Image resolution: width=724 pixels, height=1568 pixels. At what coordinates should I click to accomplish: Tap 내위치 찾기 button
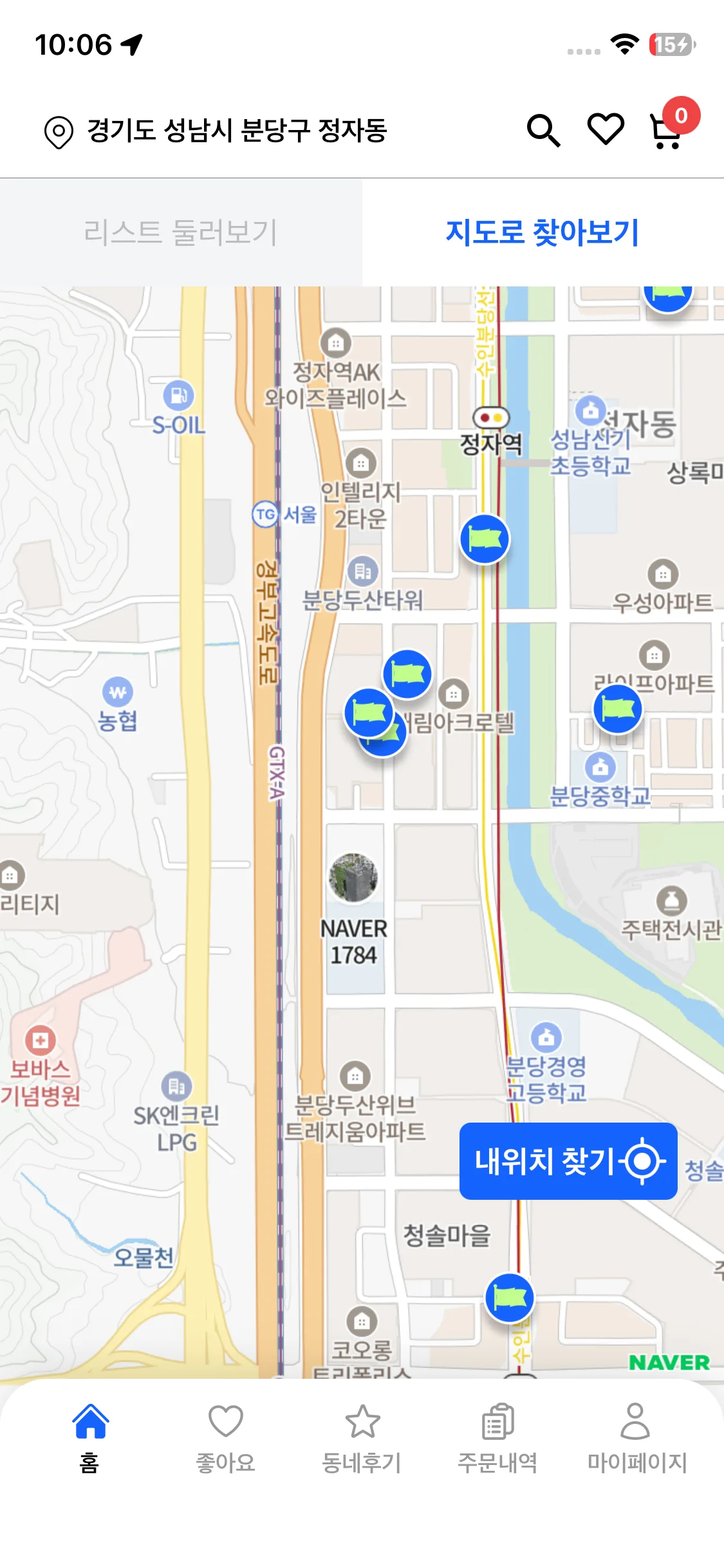pos(568,1161)
